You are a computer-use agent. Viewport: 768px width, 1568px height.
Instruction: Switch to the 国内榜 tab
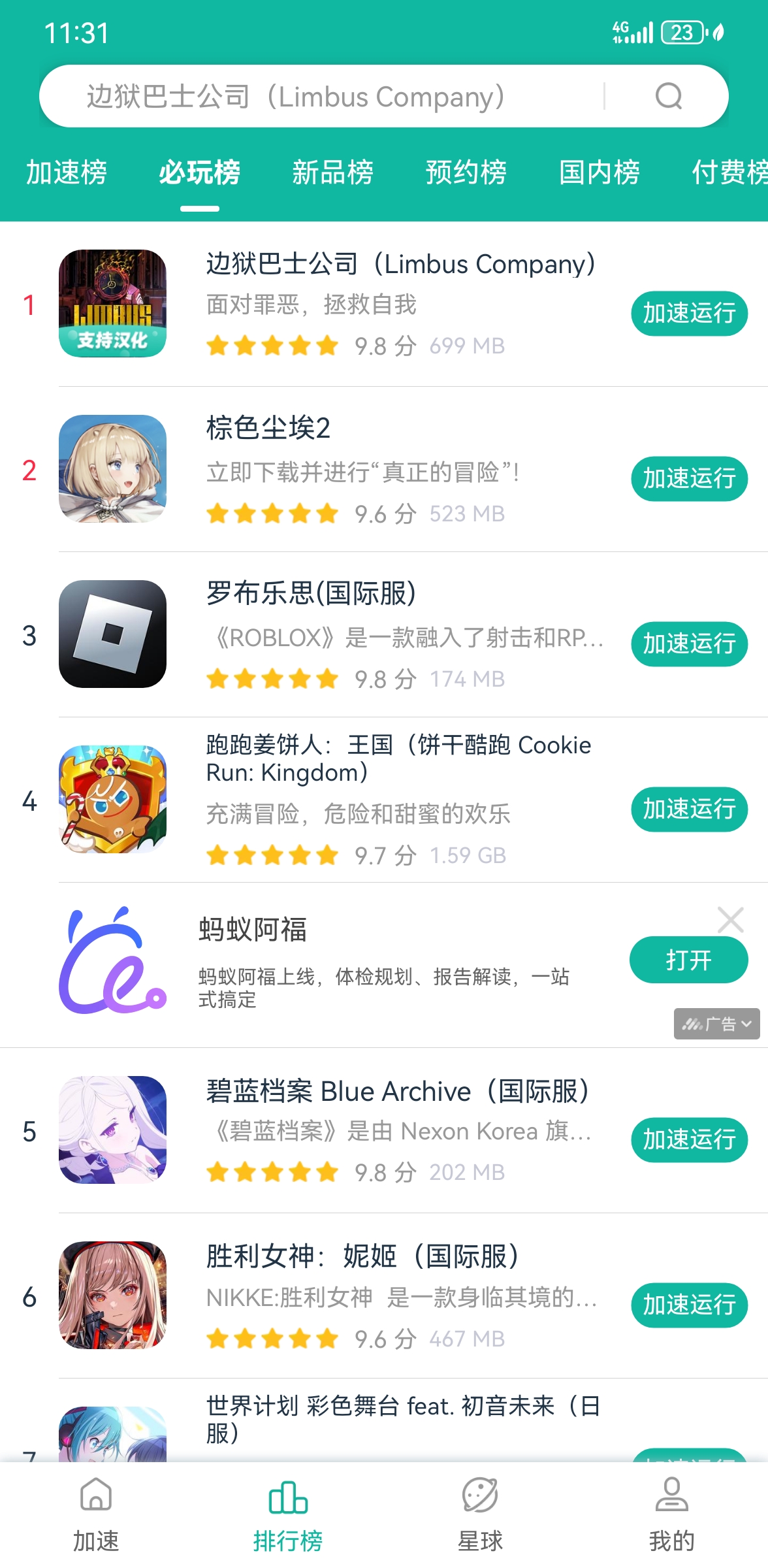pyautogui.click(x=599, y=172)
